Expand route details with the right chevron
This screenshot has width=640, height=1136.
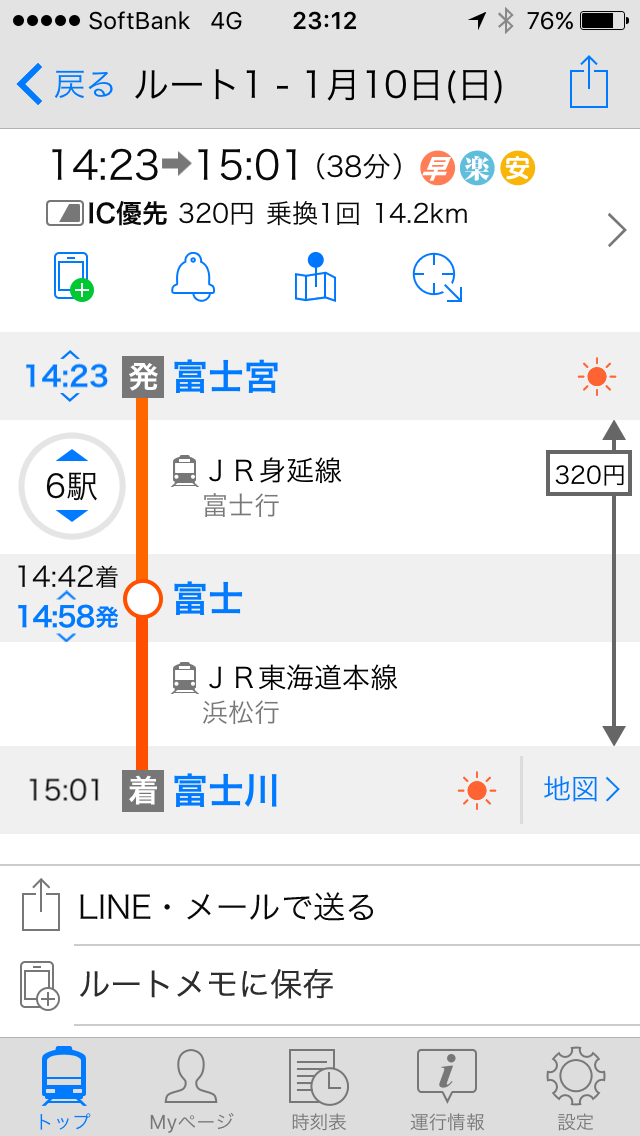pyautogui.click(x=616, y=232)
